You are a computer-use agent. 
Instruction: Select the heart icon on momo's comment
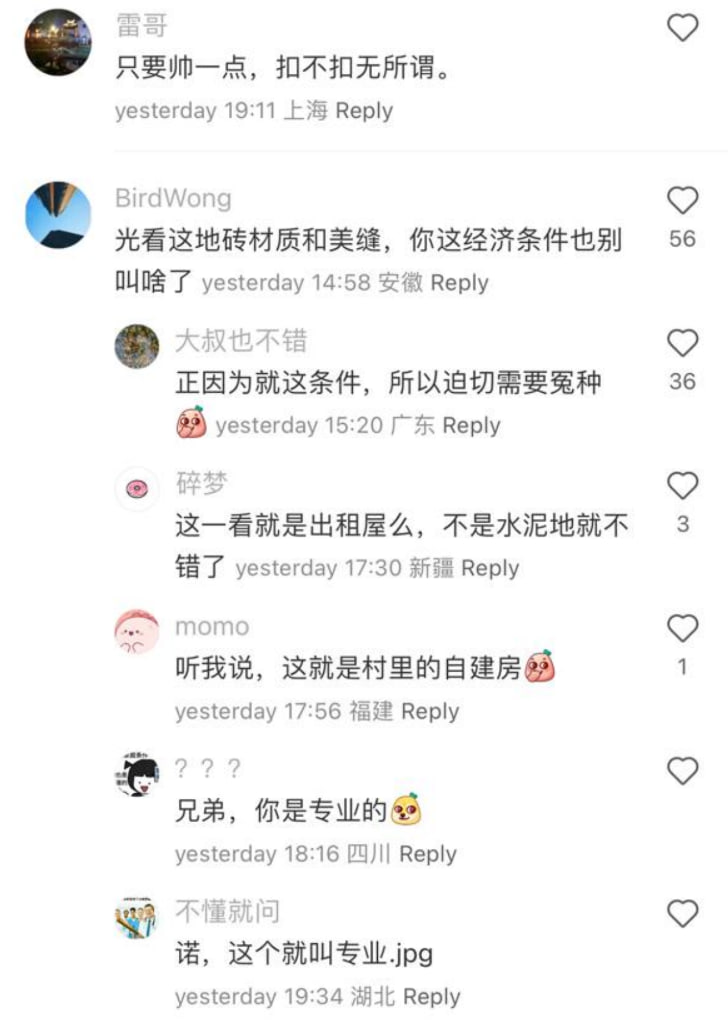point(683,626)
